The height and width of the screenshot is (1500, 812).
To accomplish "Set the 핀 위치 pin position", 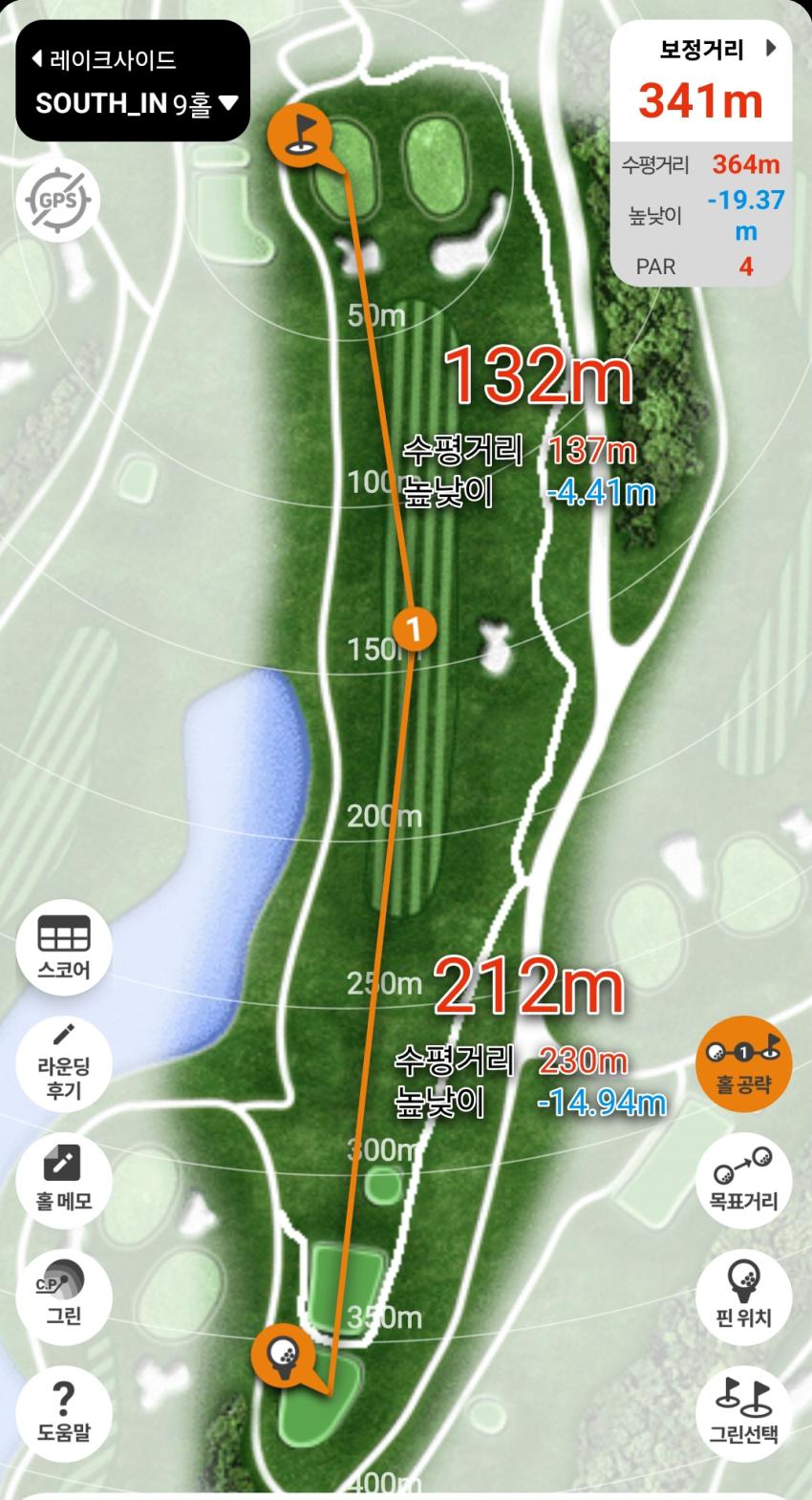I will 743,1295.
